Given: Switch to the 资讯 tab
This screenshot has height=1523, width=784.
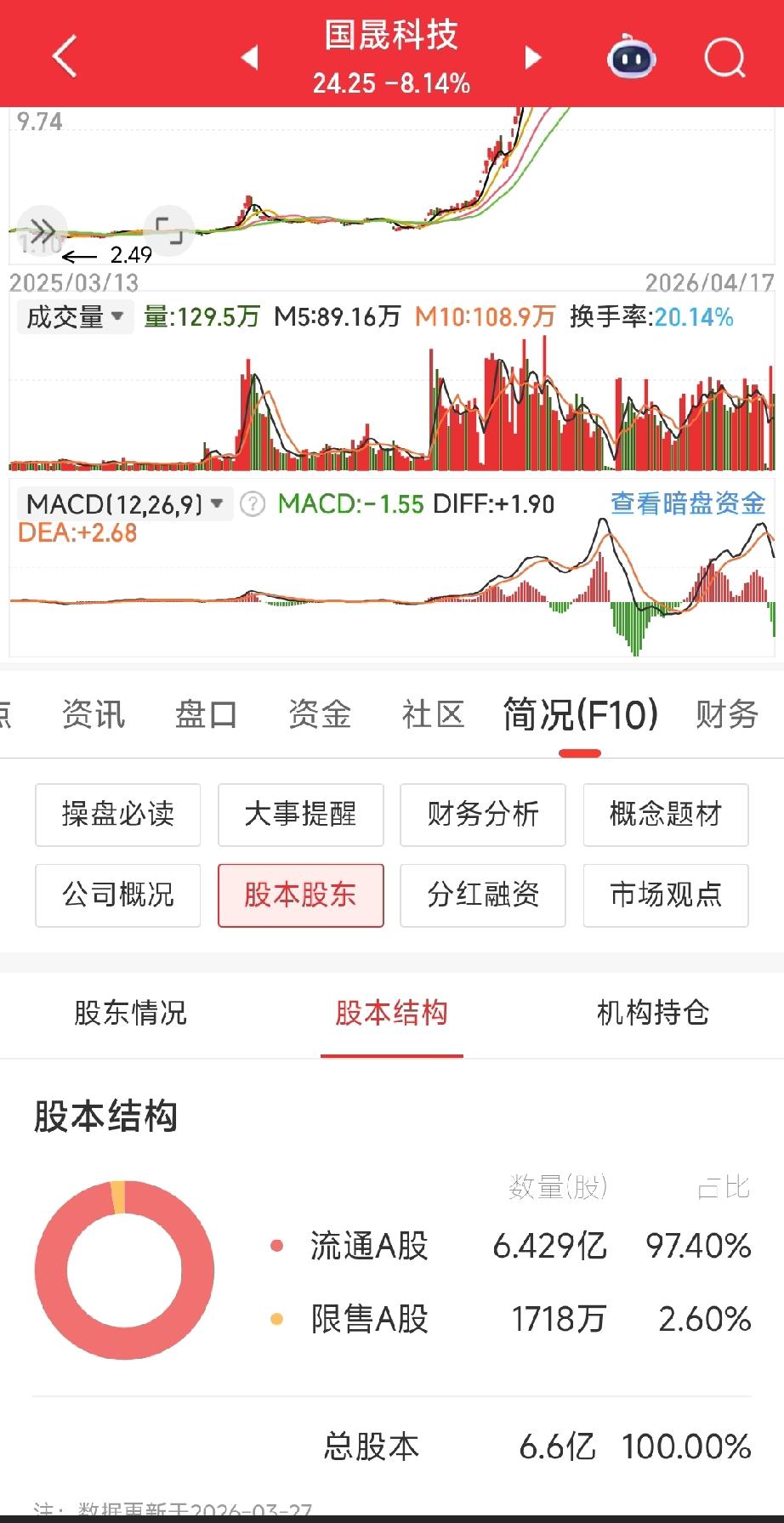Looking at the screenshot, I should point(94,714).
